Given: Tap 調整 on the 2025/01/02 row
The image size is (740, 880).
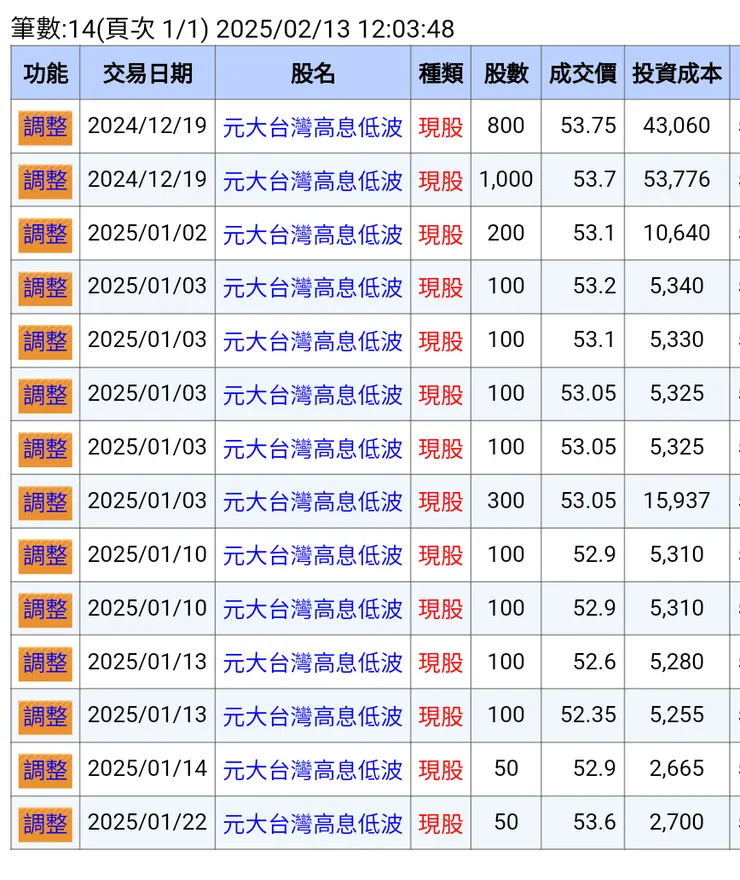Looking at the screenshot, I should coord(45,234).
